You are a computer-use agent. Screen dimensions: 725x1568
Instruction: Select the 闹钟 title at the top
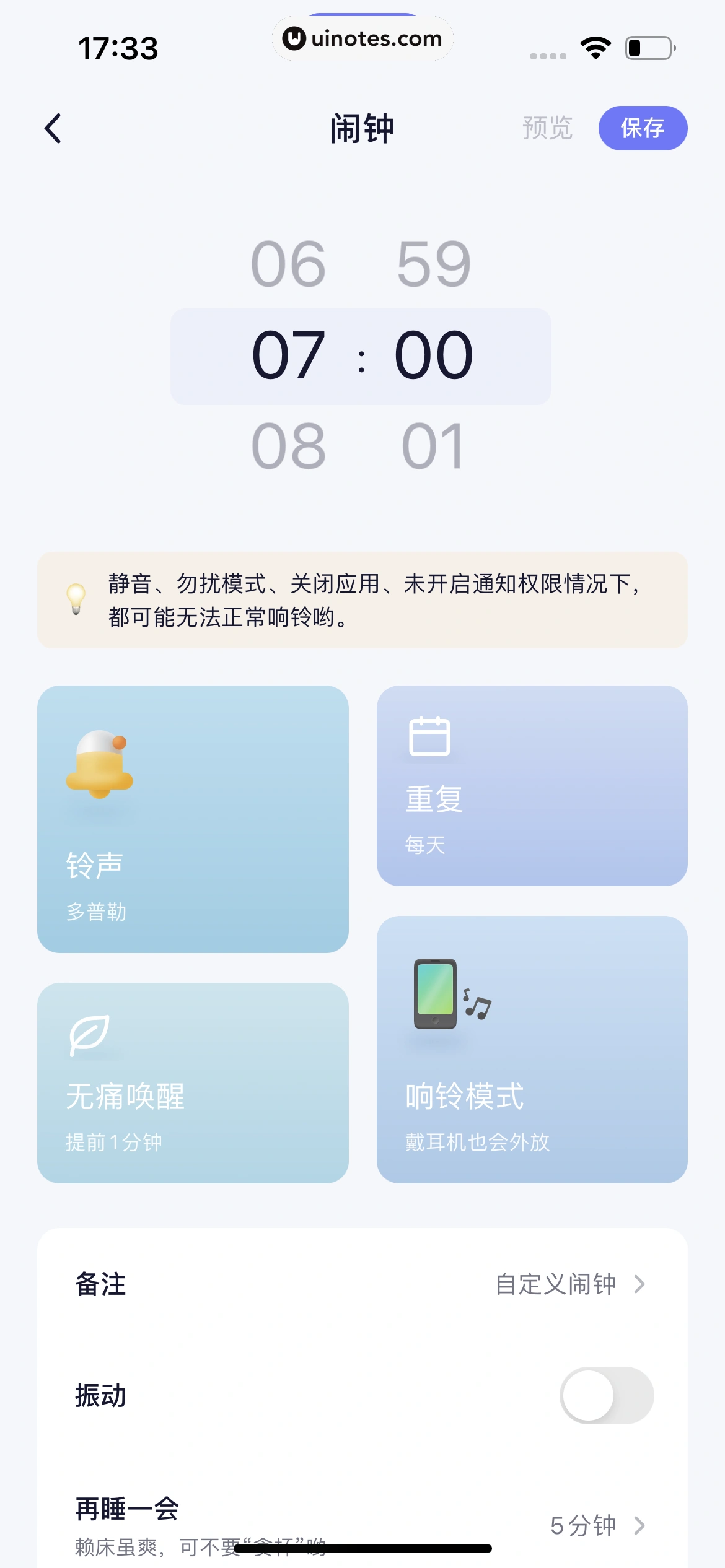coord(362,128)
